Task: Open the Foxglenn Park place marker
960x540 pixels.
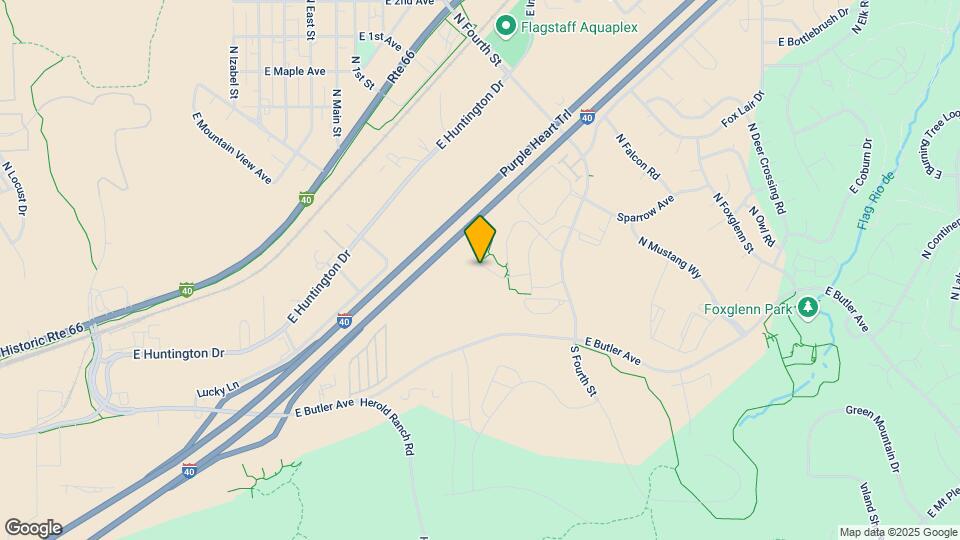Action: click(807, 309)
